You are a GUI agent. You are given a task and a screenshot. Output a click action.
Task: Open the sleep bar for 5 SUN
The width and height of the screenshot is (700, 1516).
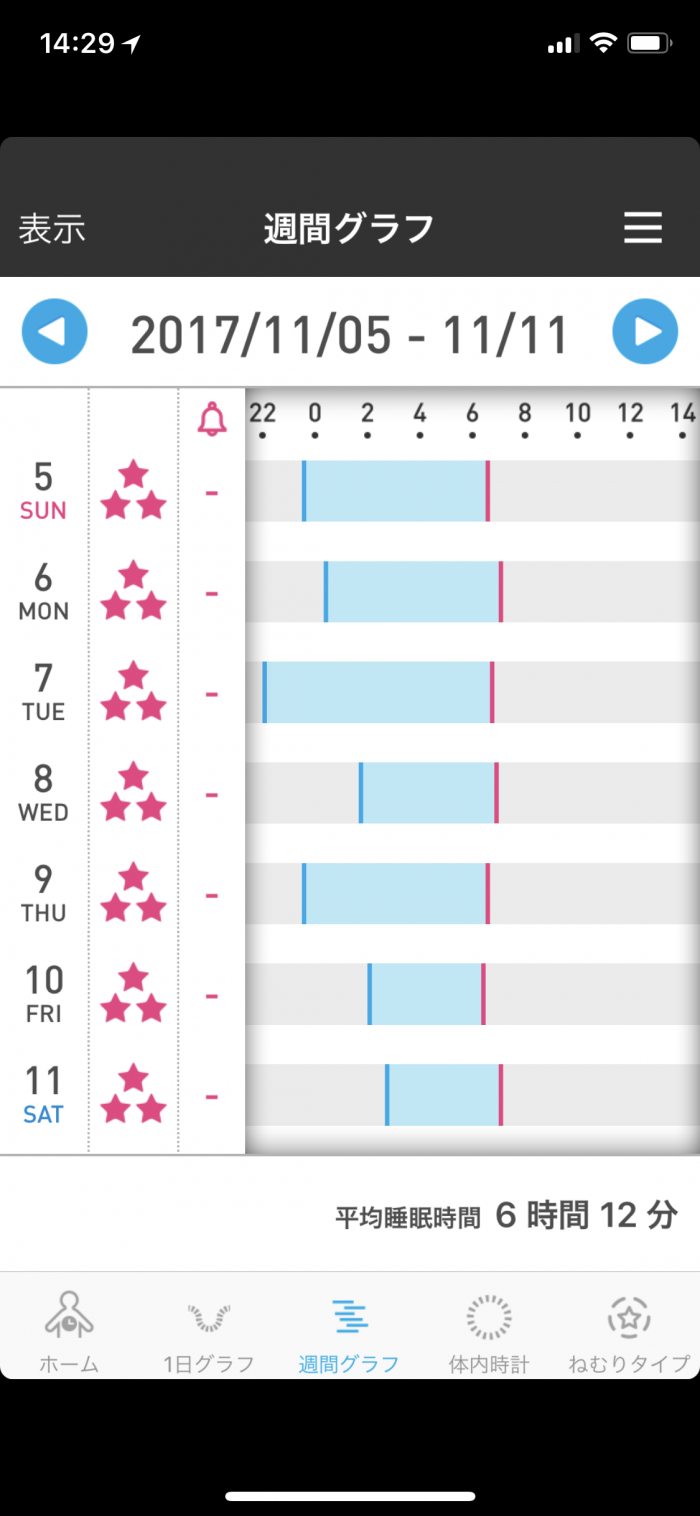click(396, 491)
